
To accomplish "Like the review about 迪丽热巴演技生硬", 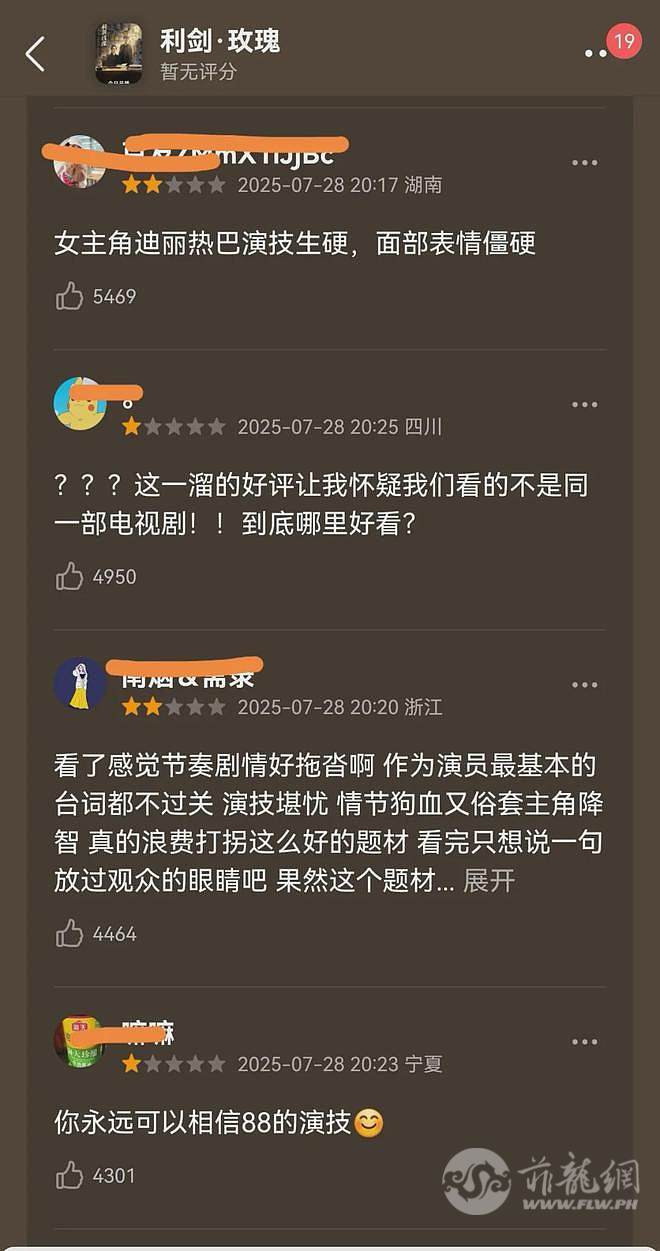I will [x=69, y=296].
